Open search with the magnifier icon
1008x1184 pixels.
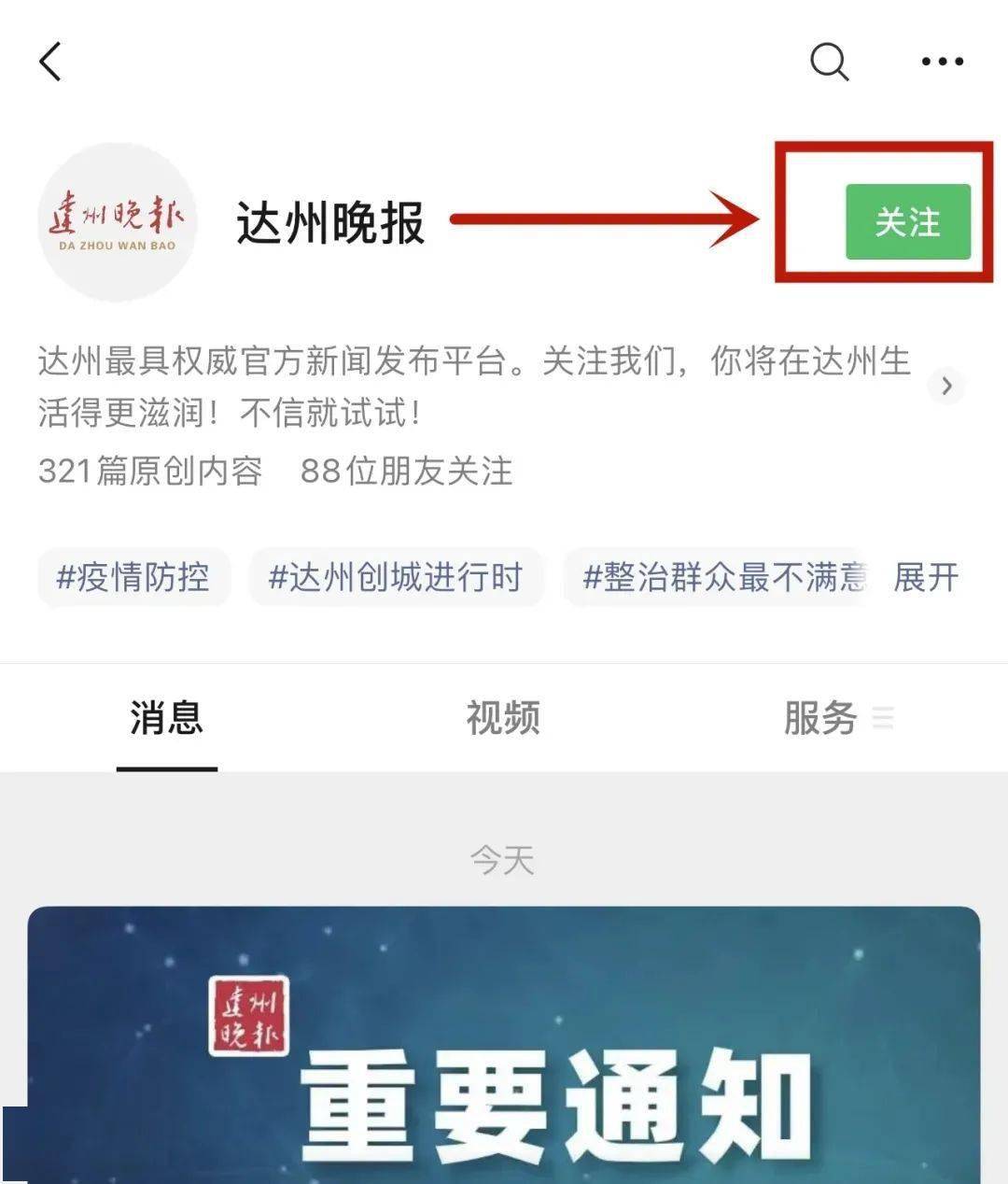(x=829, y=63)
